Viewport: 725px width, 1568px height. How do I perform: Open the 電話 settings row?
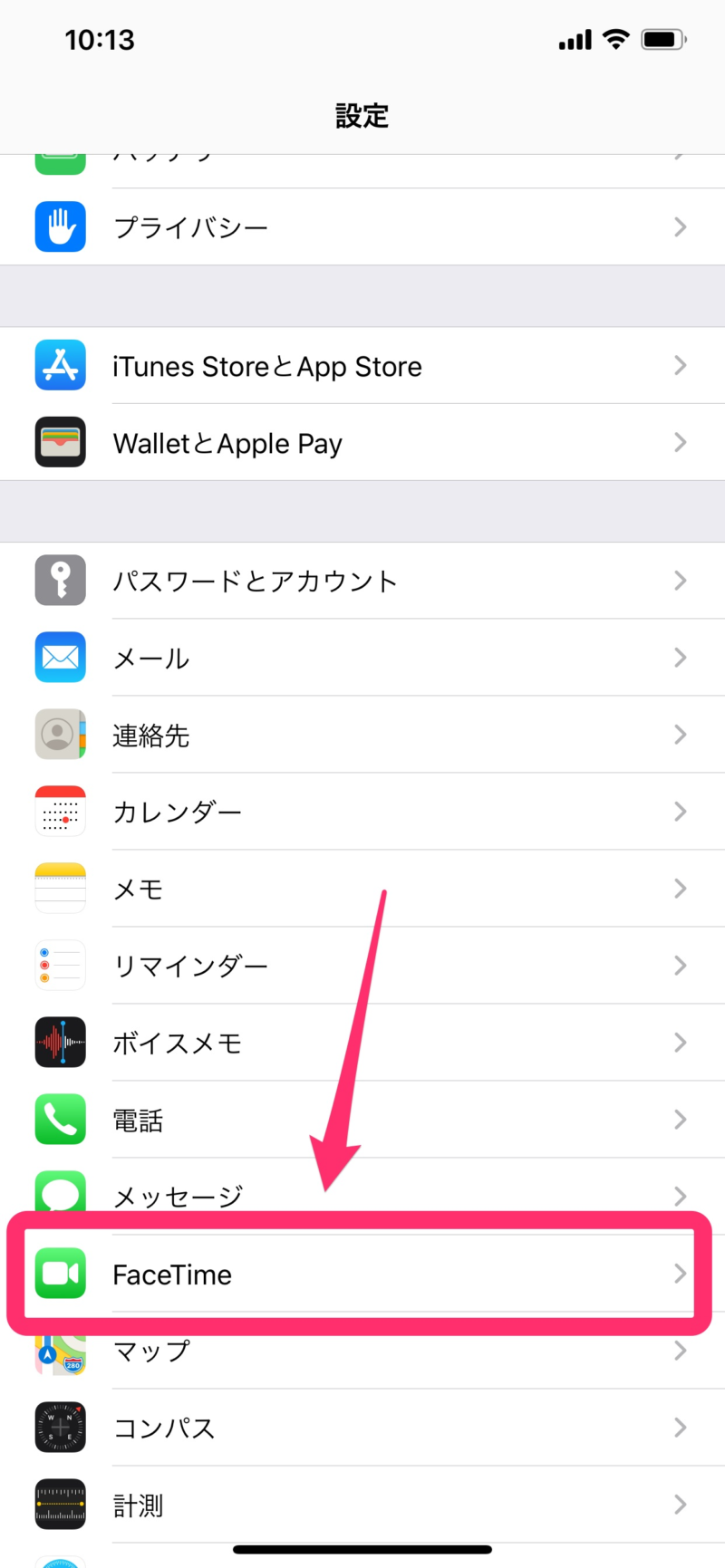coord(362,1120)
